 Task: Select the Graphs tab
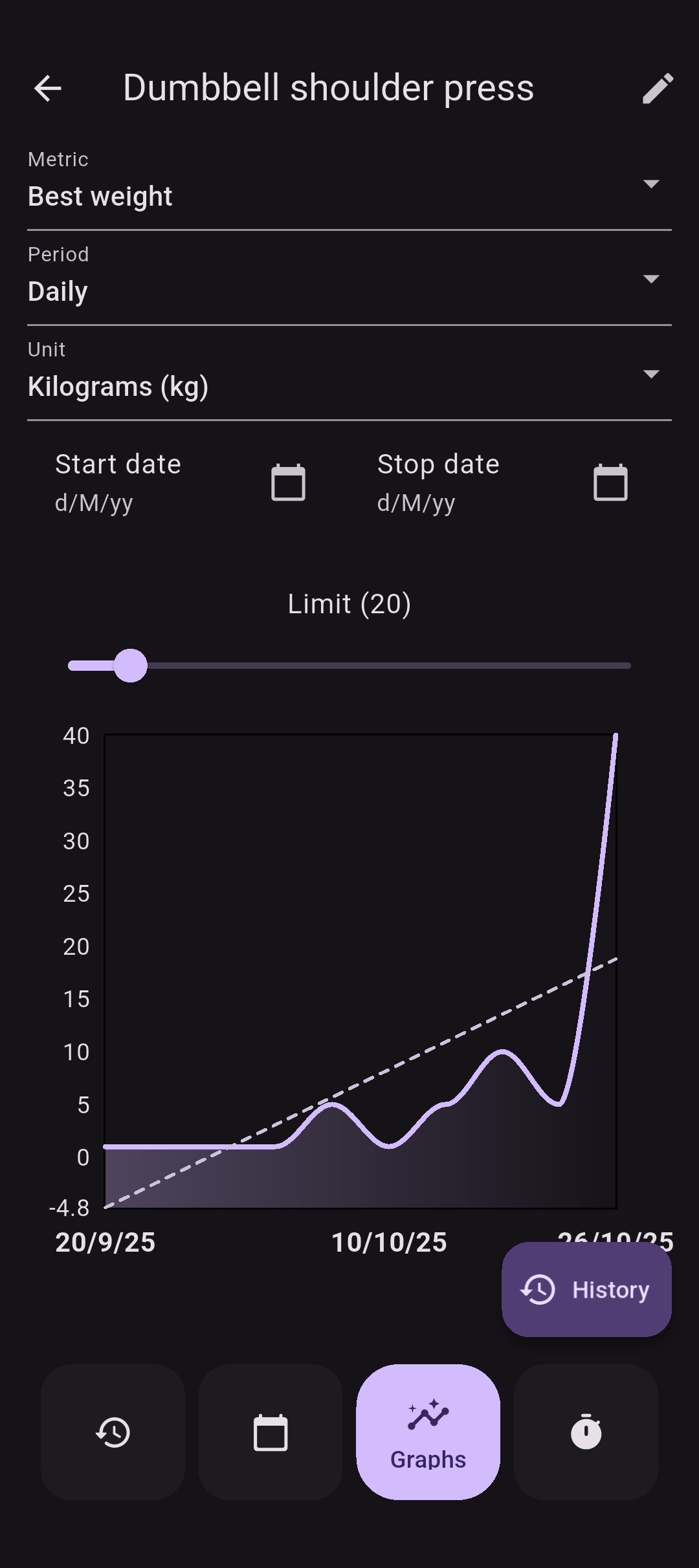428,1432
